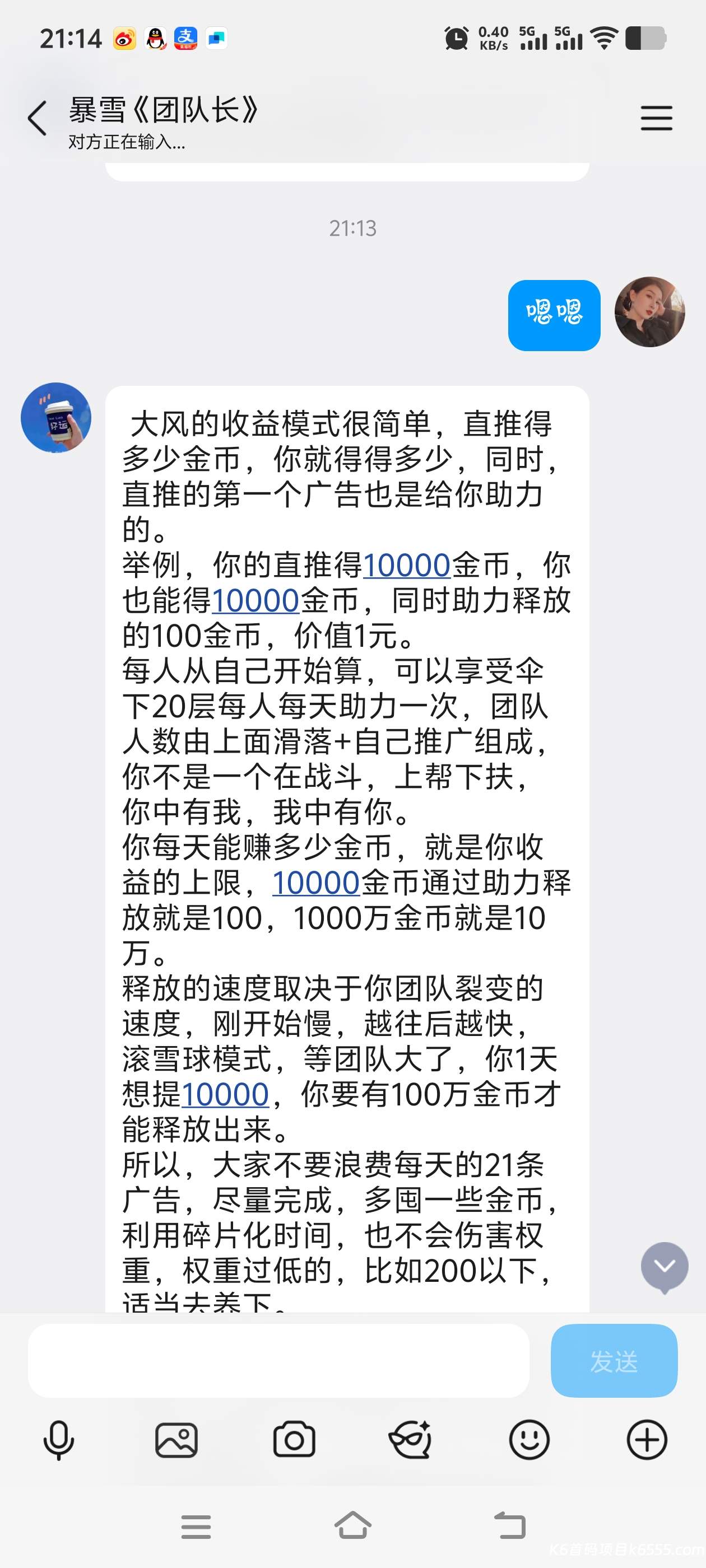Tap the 发送 send button
The height and width of the screenshot is (1568, 706).
tap(614, 1360)
